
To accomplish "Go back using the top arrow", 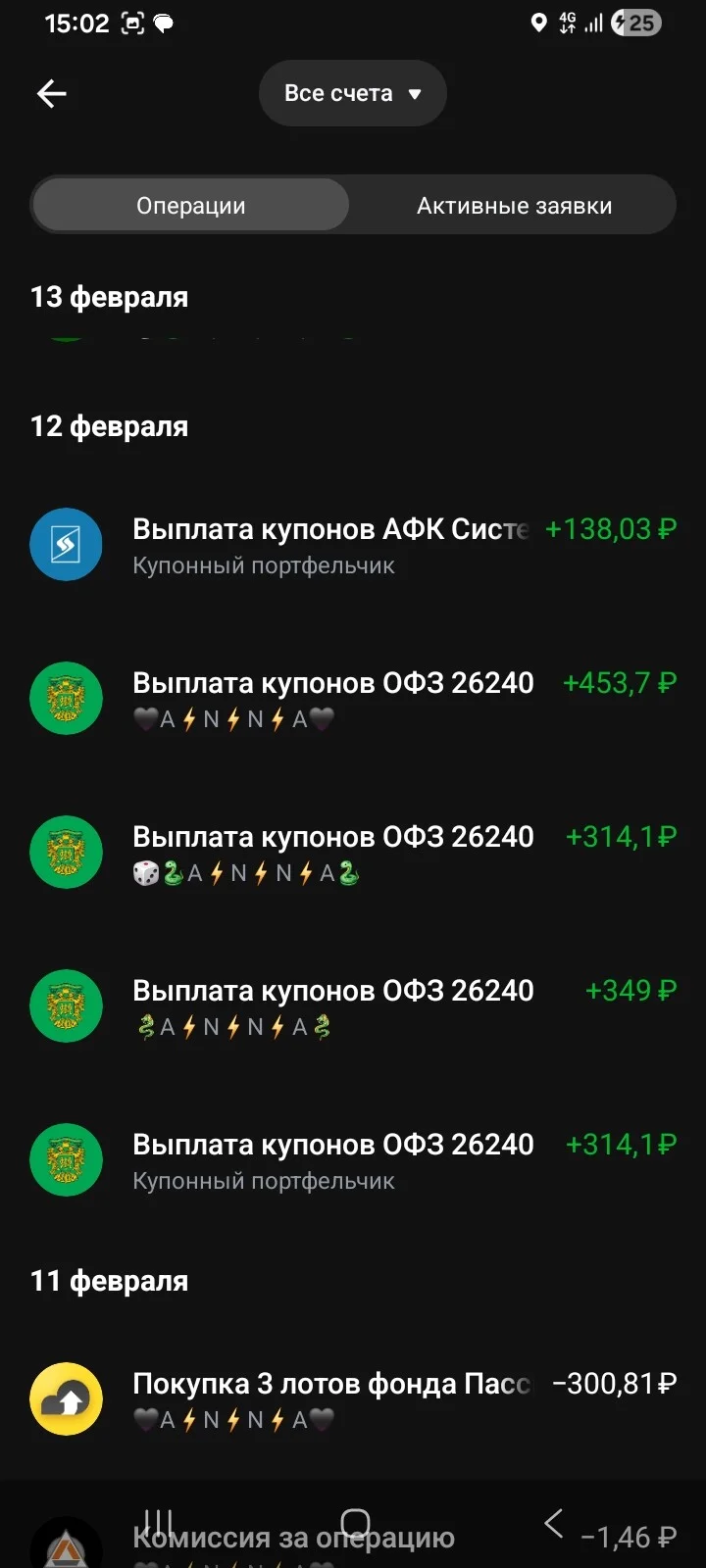I will 51,94.
